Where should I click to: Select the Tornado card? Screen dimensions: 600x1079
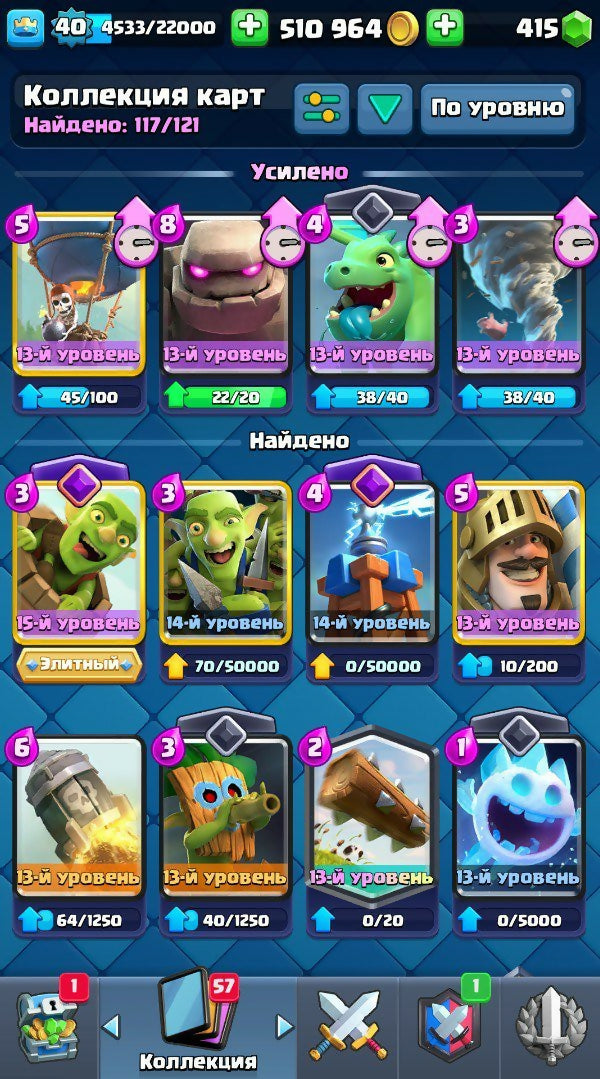(x=518, y=300)
